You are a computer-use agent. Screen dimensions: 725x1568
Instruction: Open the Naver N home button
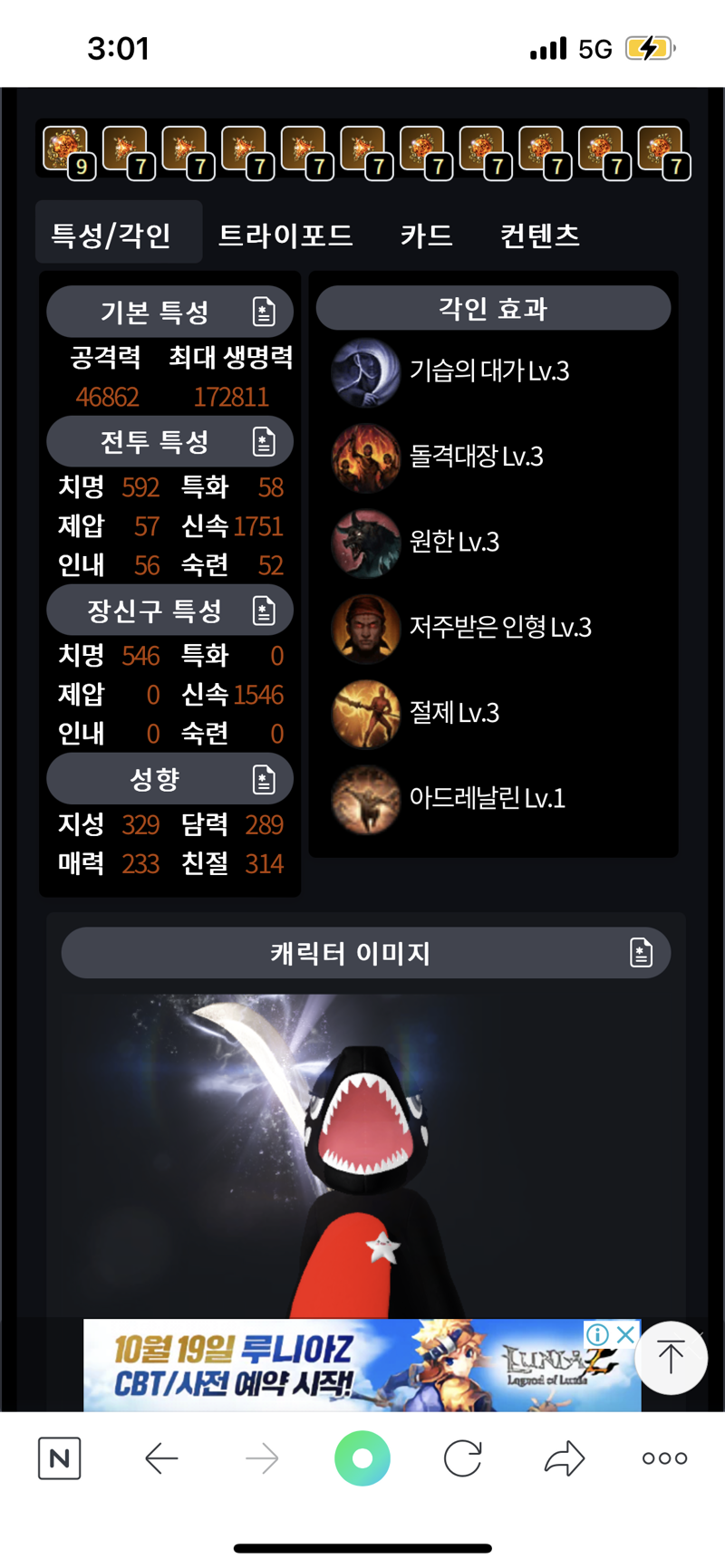pyautogui.click(x=60, y=1458)
